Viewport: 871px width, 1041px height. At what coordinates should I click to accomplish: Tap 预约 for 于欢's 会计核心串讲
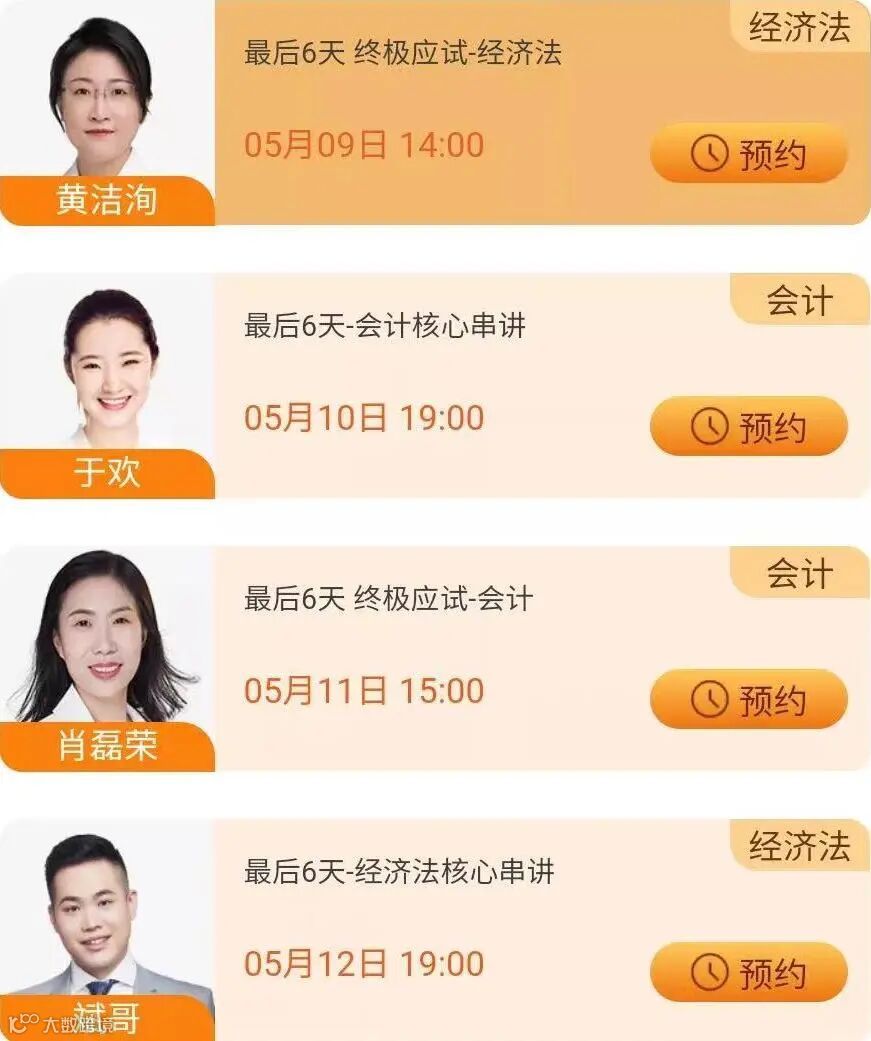[749, 426]
